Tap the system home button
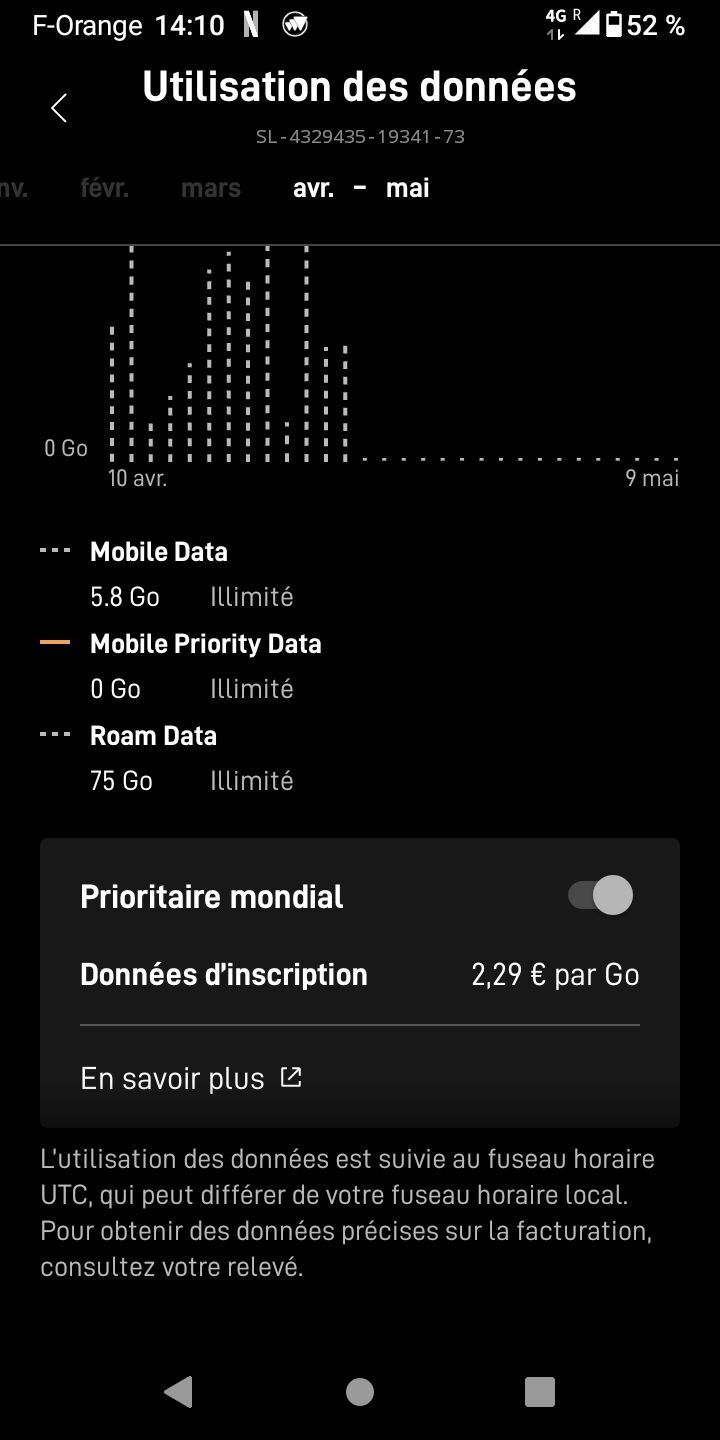Viewport: 720px width, 1440px height. 360,1391
